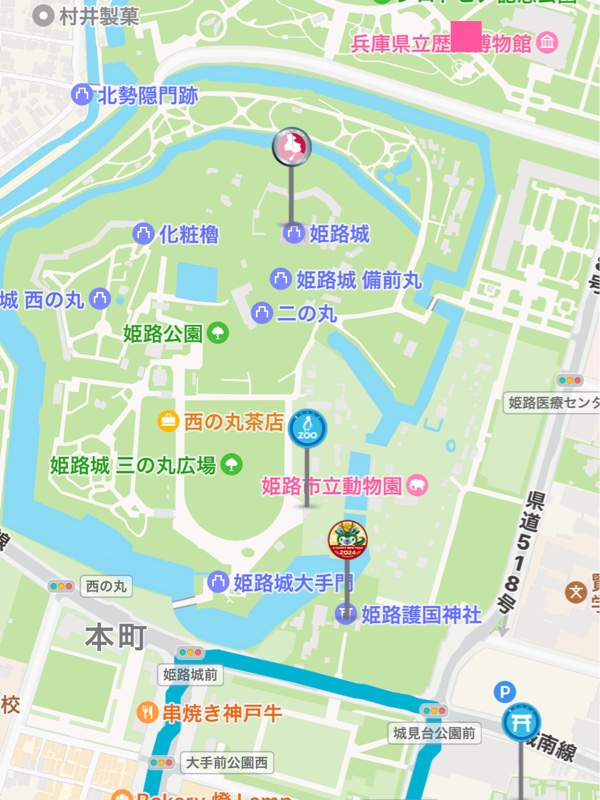
Task: Tap 姫路城 三の丸広場 park marker
Action: pos(231,464)
